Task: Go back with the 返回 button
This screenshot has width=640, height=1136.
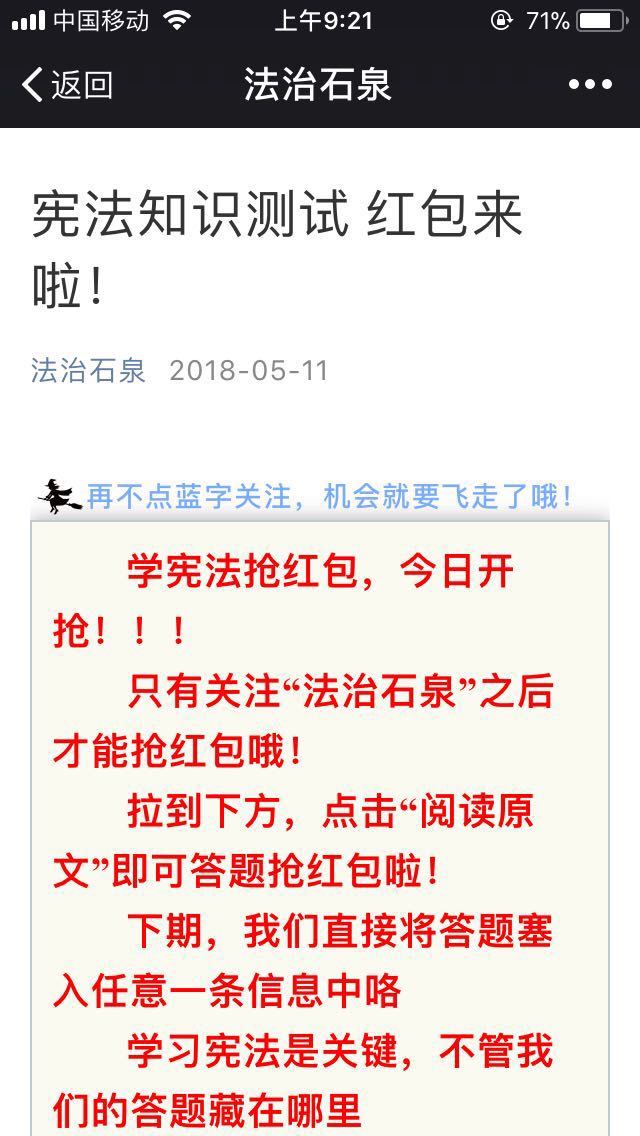Action: 67,85
